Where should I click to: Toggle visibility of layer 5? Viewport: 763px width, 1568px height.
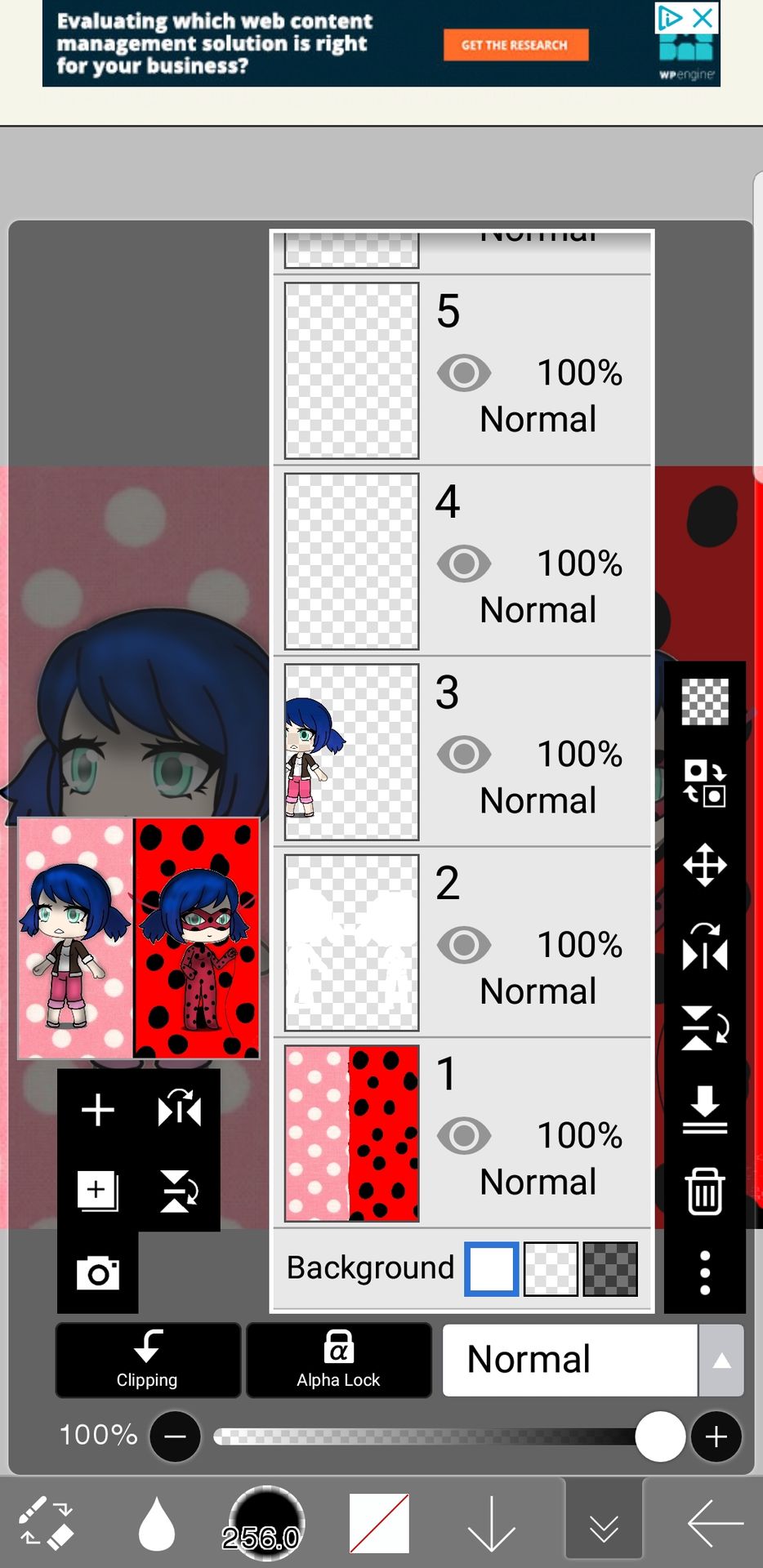point(464,373)
